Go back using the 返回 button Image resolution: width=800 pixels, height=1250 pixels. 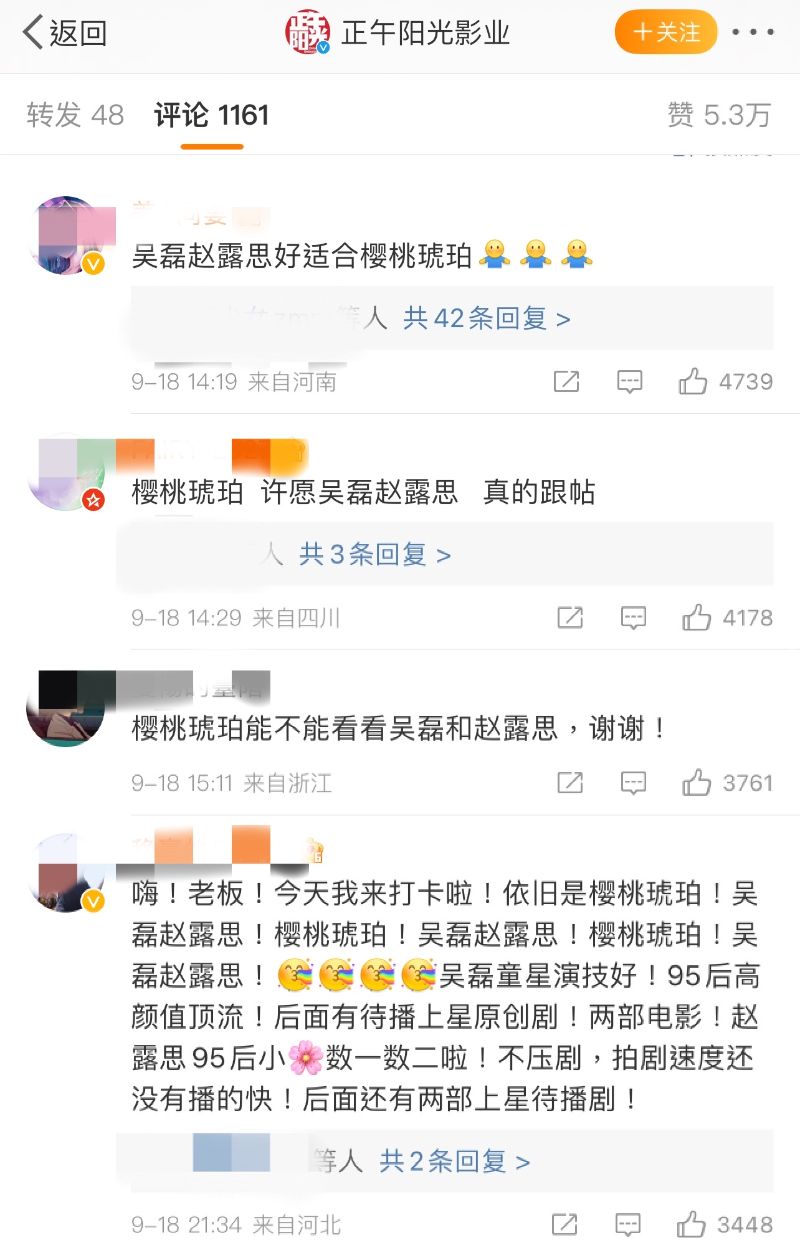pos(65,33)
